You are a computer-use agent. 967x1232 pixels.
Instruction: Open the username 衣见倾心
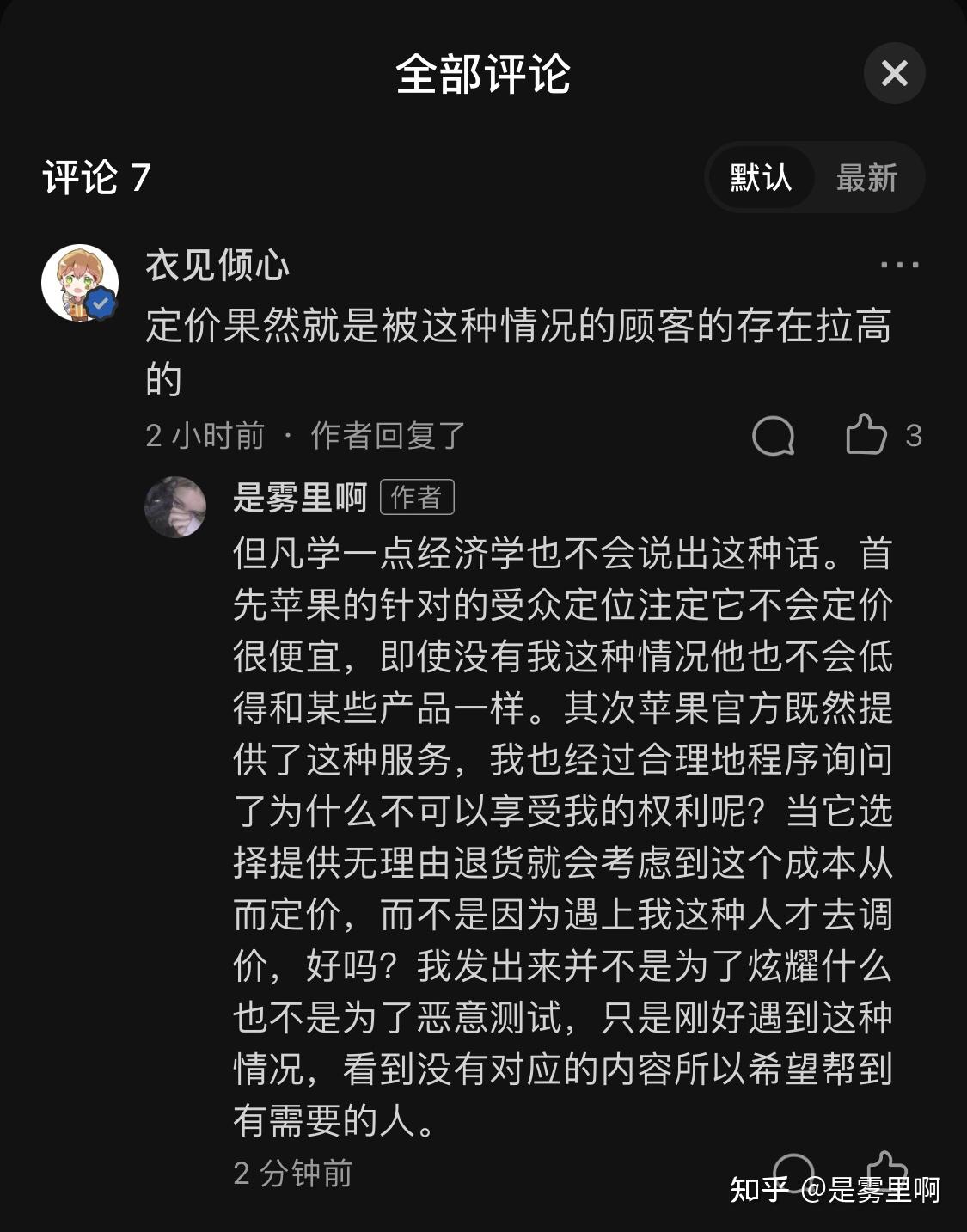pyautogui.click(x=217, y=266)
